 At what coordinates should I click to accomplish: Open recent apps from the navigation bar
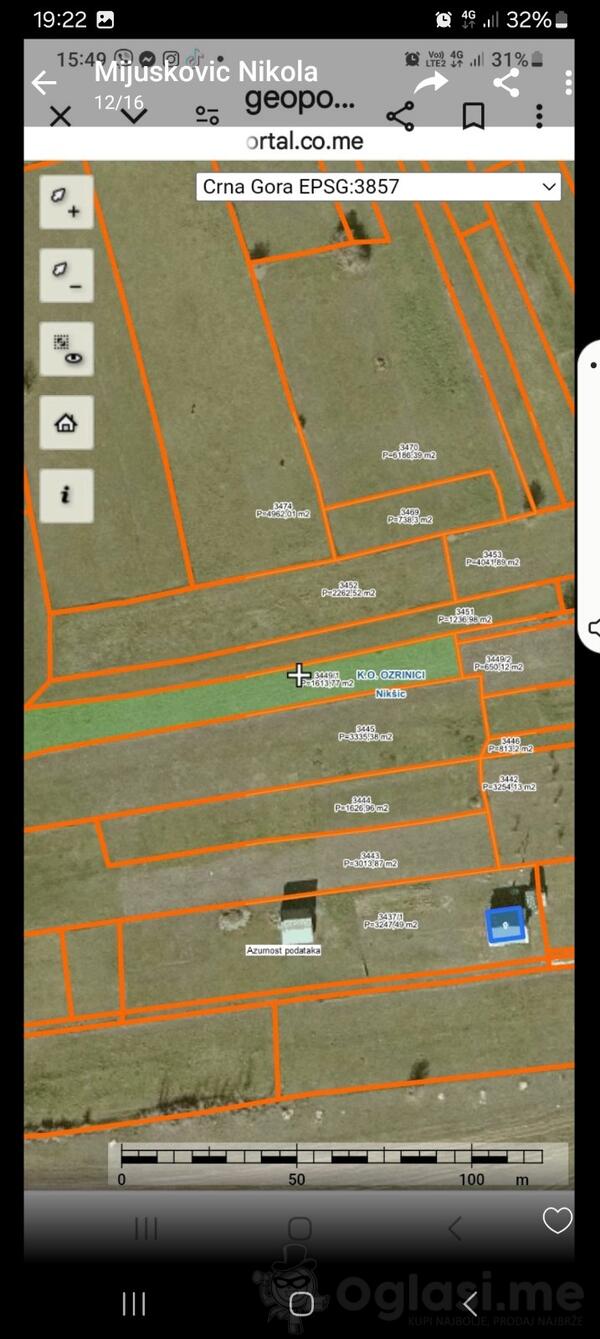pos(134,1303)
